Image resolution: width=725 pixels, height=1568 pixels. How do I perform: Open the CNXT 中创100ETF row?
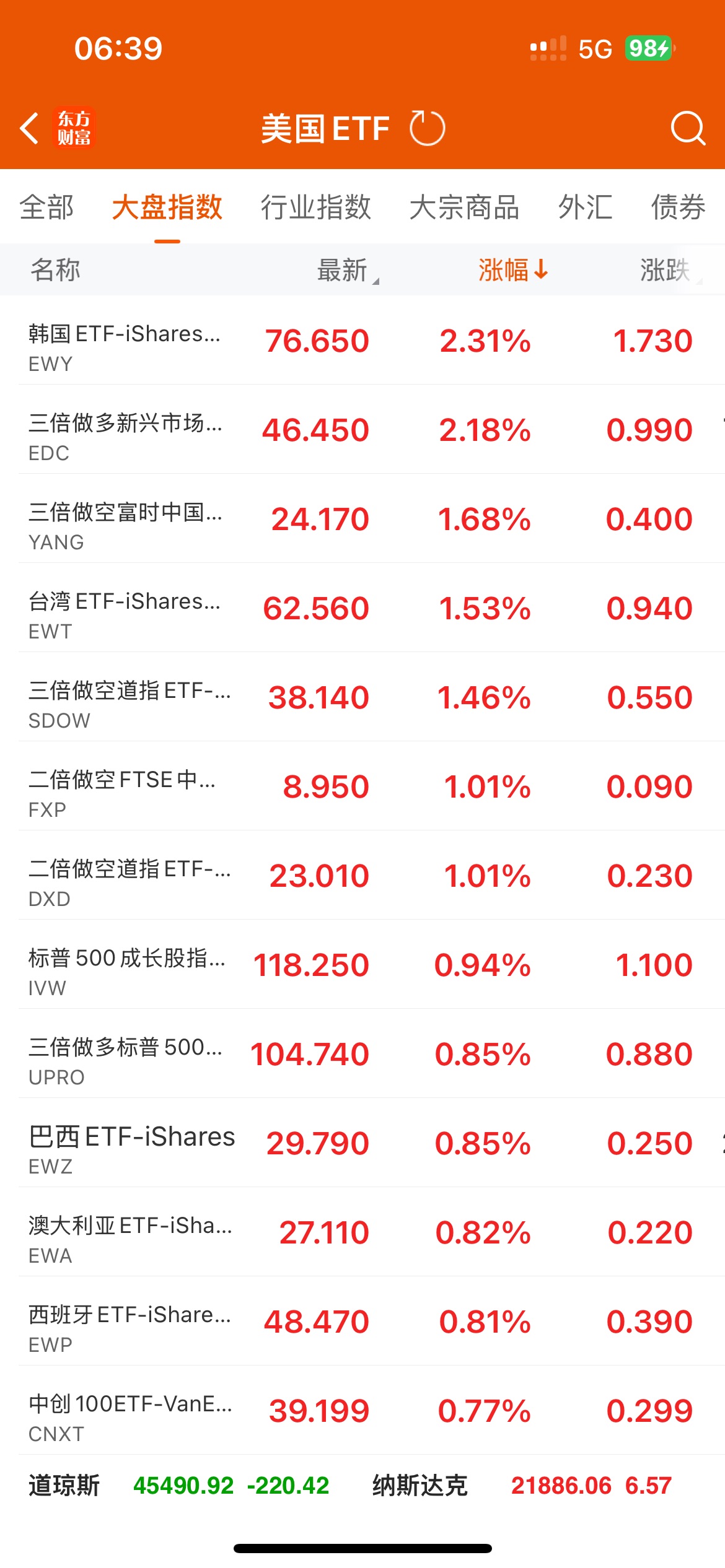(362, 1411)
